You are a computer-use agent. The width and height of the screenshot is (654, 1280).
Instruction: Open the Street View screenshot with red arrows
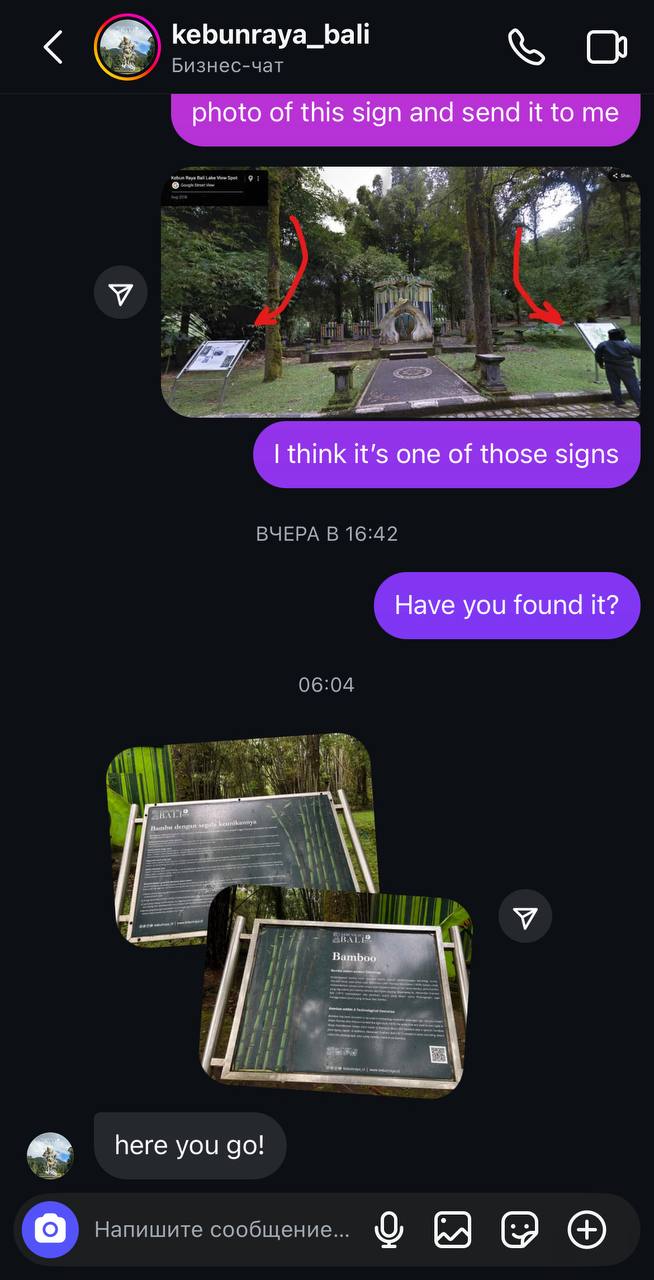pos(400,292)
